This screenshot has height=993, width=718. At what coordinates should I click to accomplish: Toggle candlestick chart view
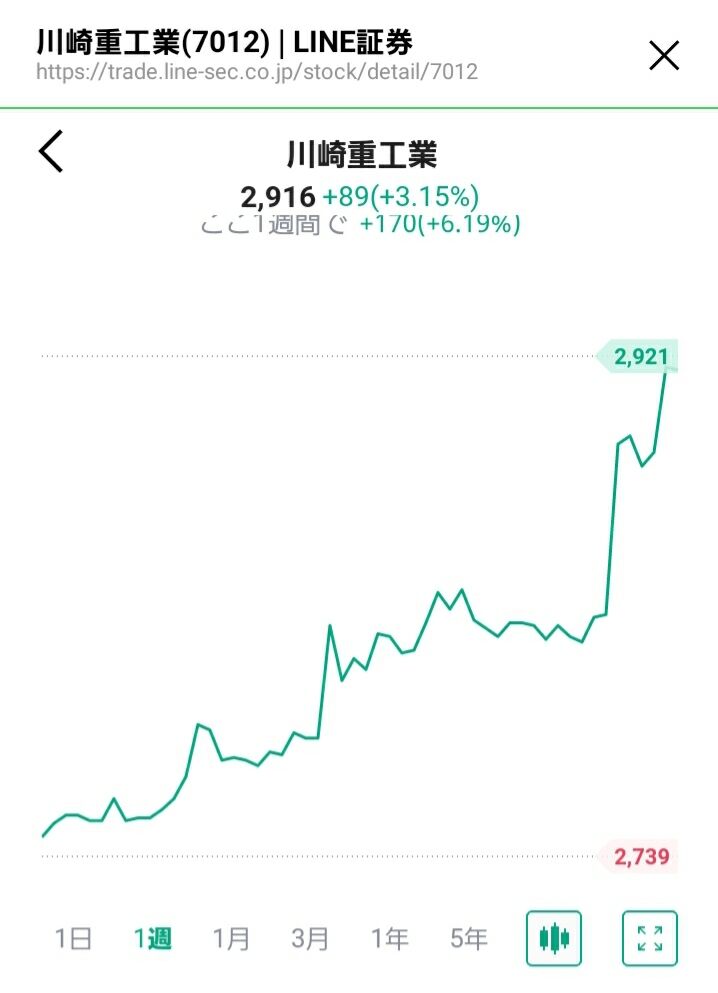[x=554, y=939]
